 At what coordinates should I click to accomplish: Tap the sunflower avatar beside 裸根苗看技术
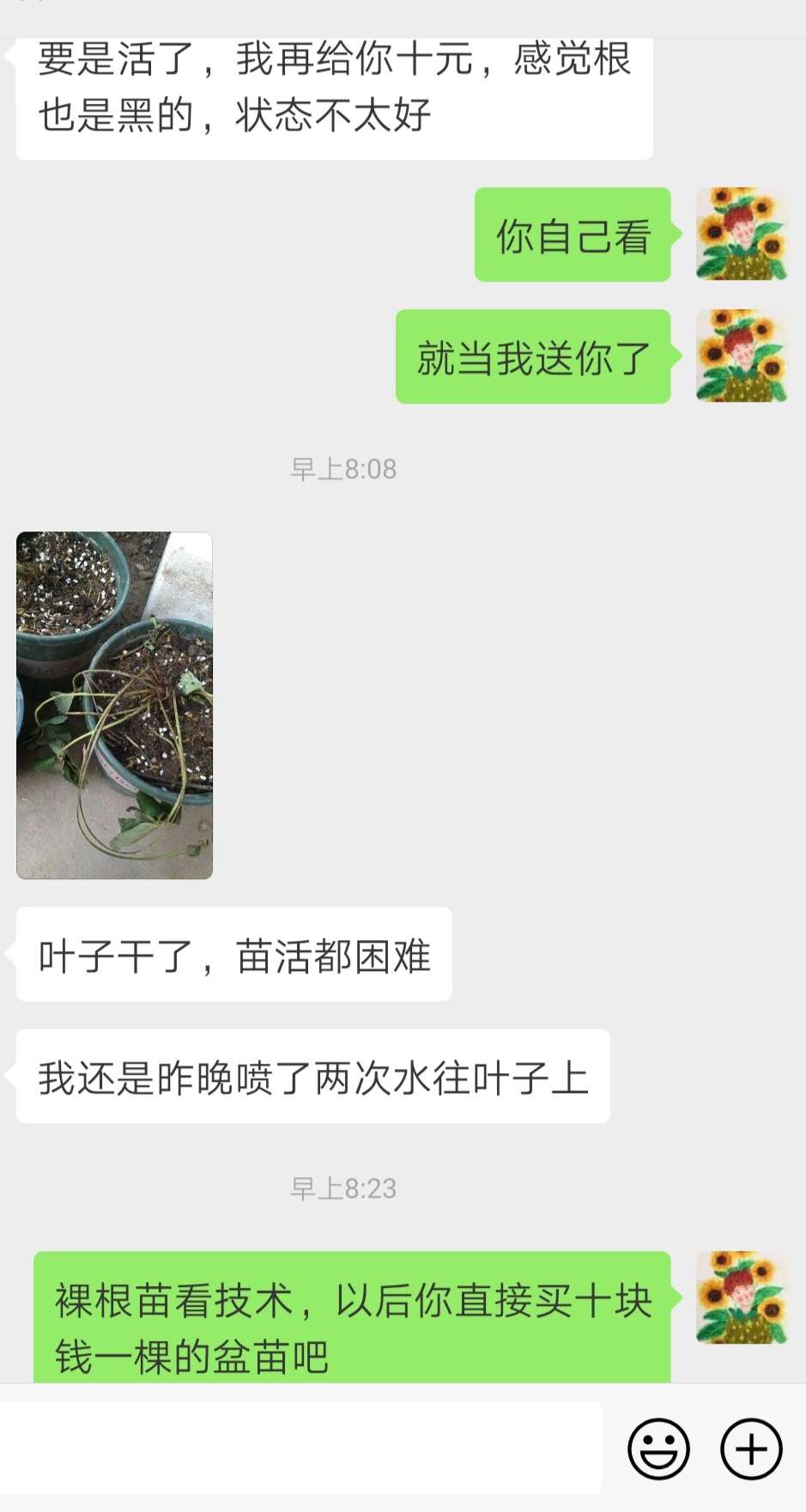click(742, 1297)
